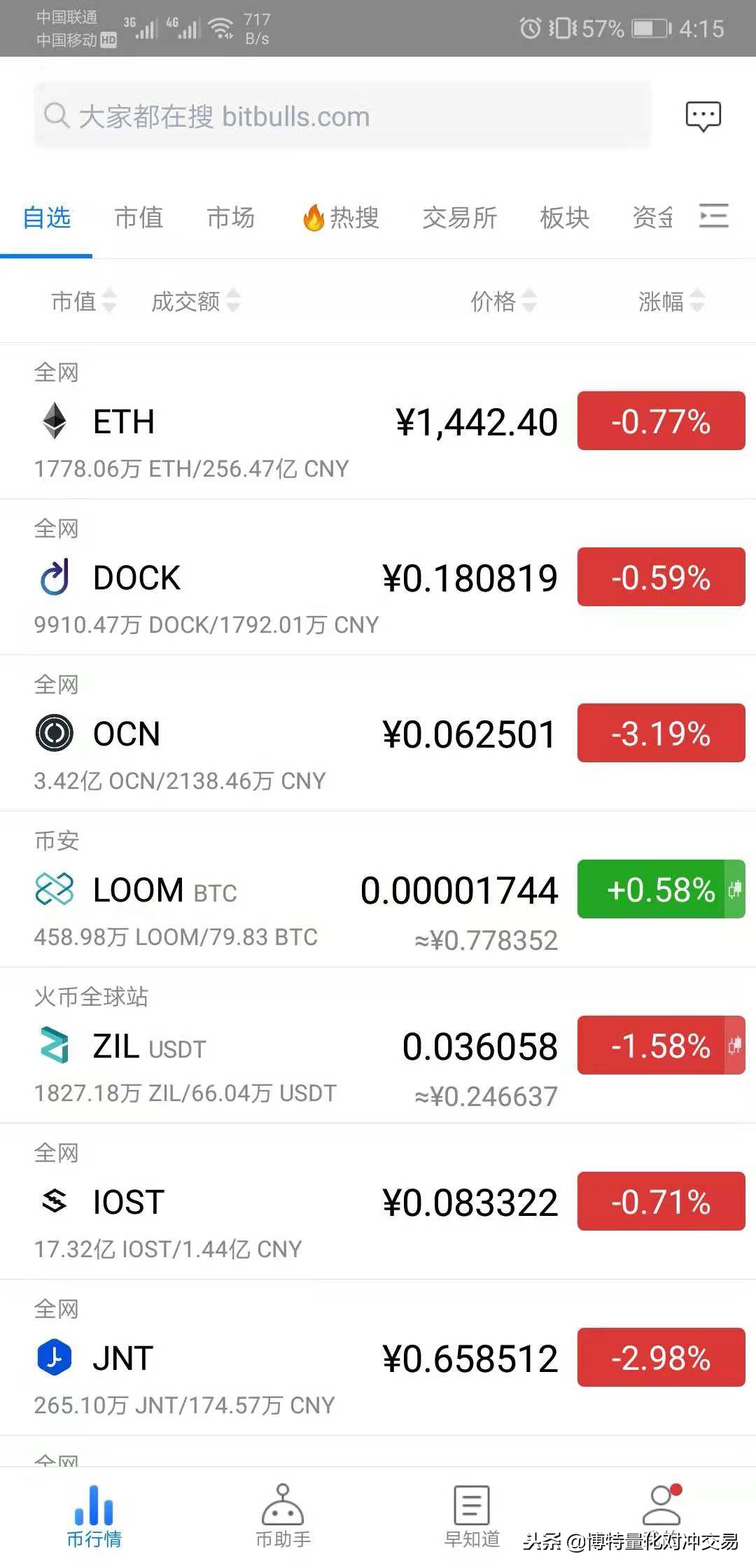Open 早知道 via its document icon
The height and width of the screenshot is (1568, 756).
pos(470,1506)
